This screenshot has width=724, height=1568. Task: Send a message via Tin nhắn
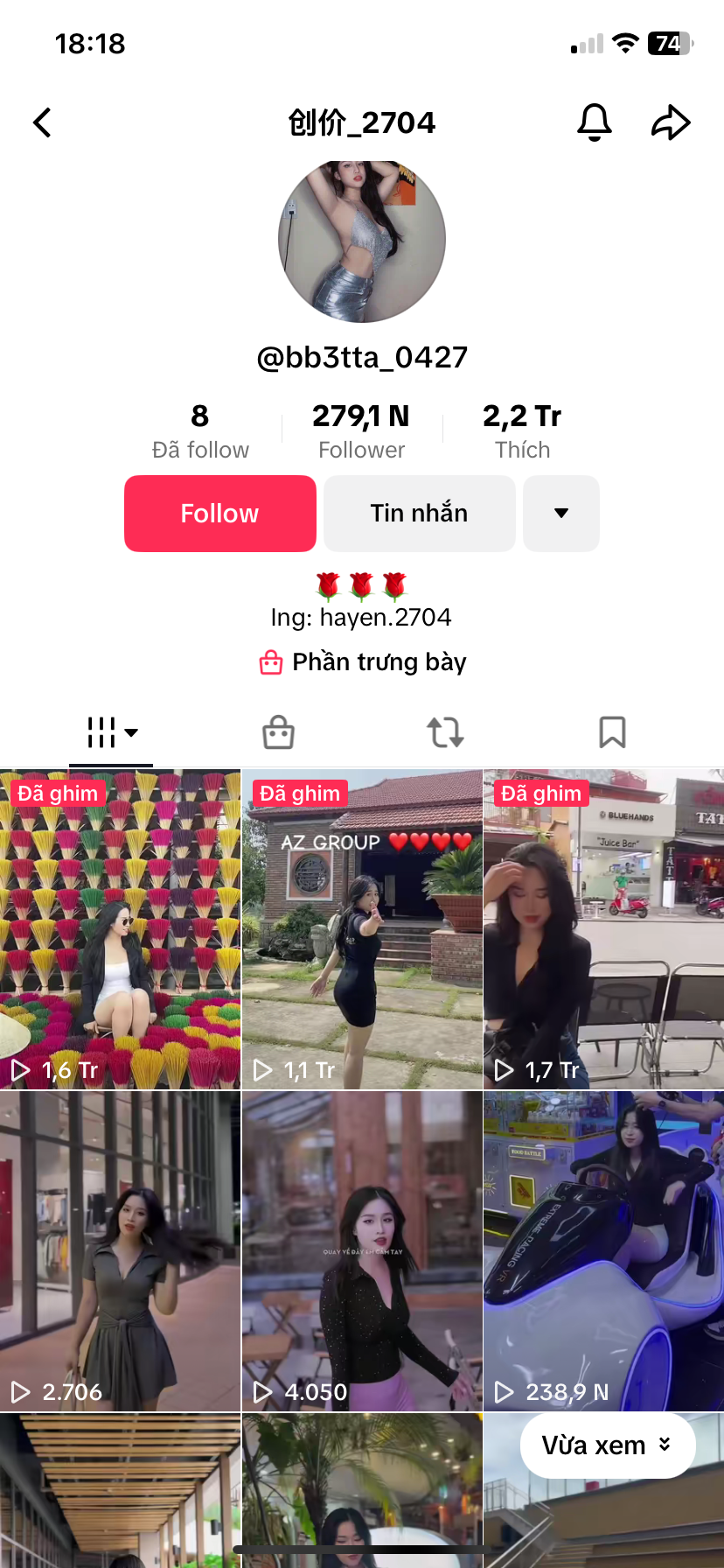coord(419,514)
